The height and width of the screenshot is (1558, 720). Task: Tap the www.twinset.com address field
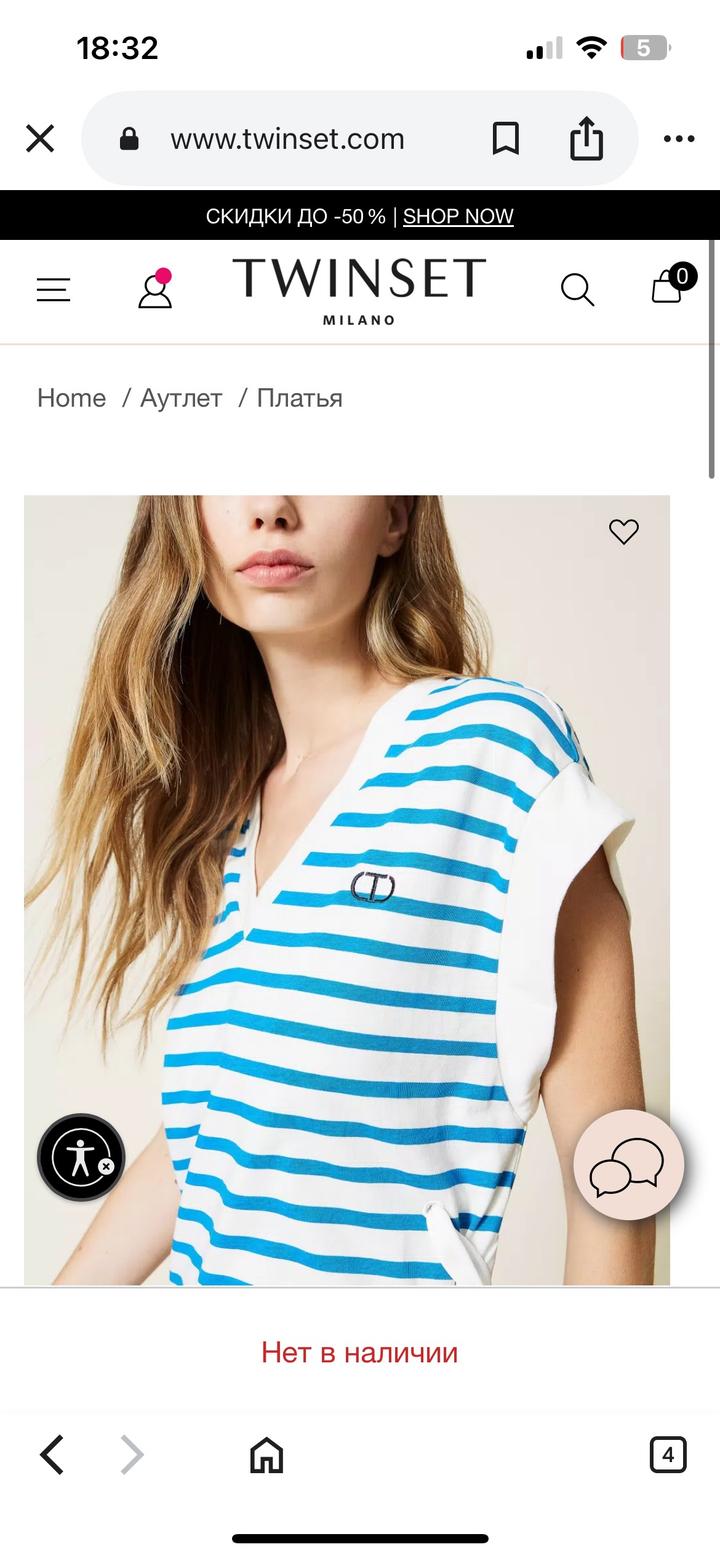(287, 139)
